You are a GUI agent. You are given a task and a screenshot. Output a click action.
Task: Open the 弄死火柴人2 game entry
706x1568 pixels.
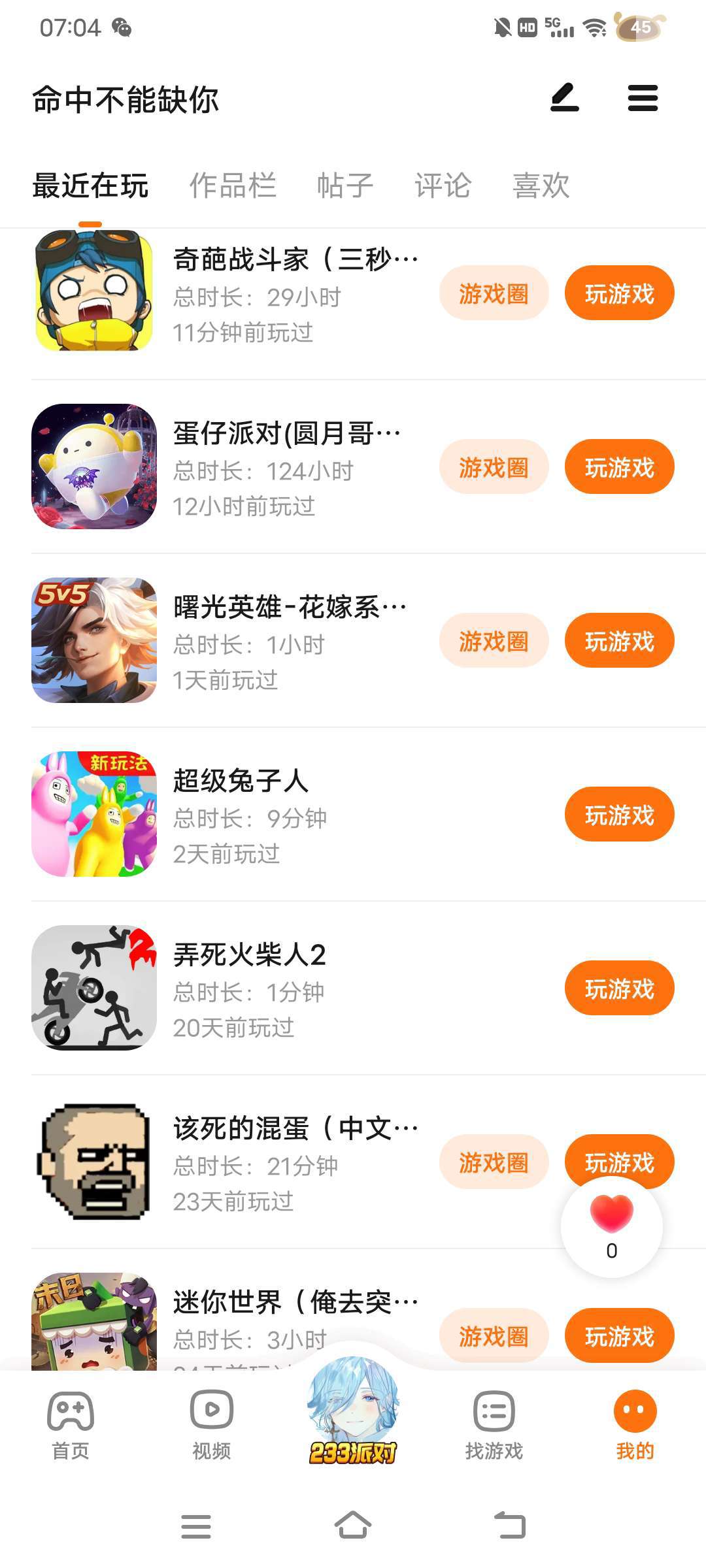coord(248,955)
